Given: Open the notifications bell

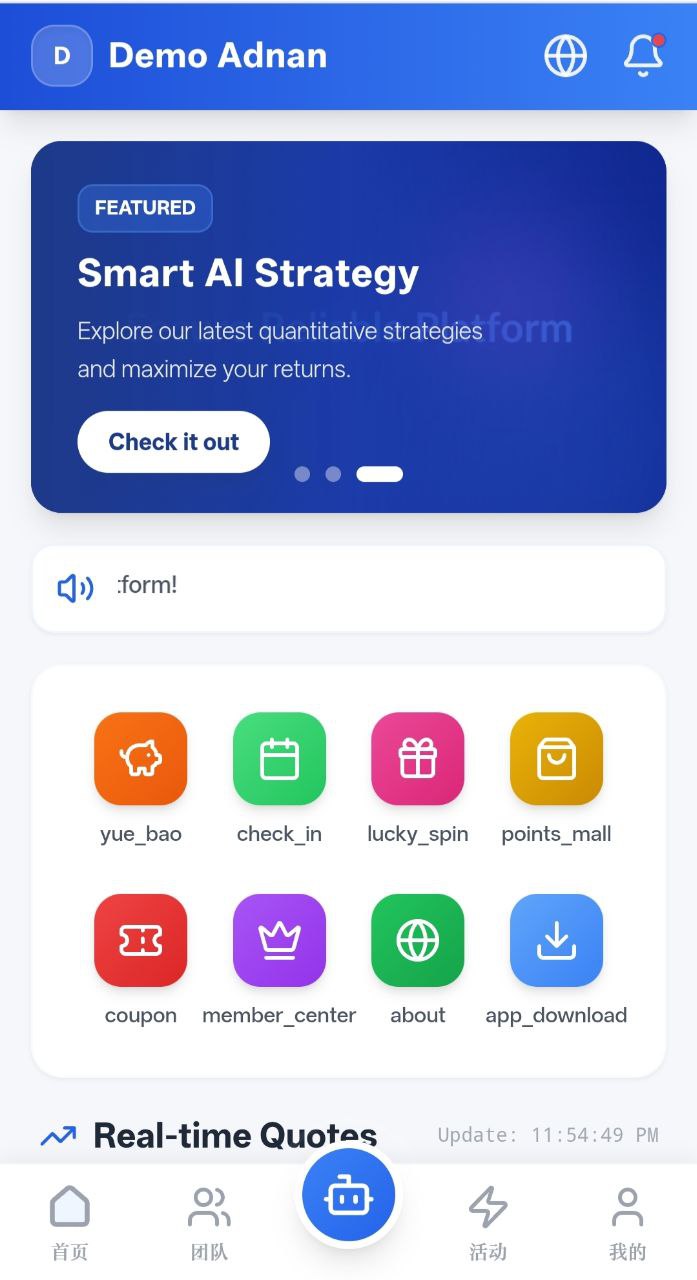Looking at the screenshot, I should [x=643, y=56].
